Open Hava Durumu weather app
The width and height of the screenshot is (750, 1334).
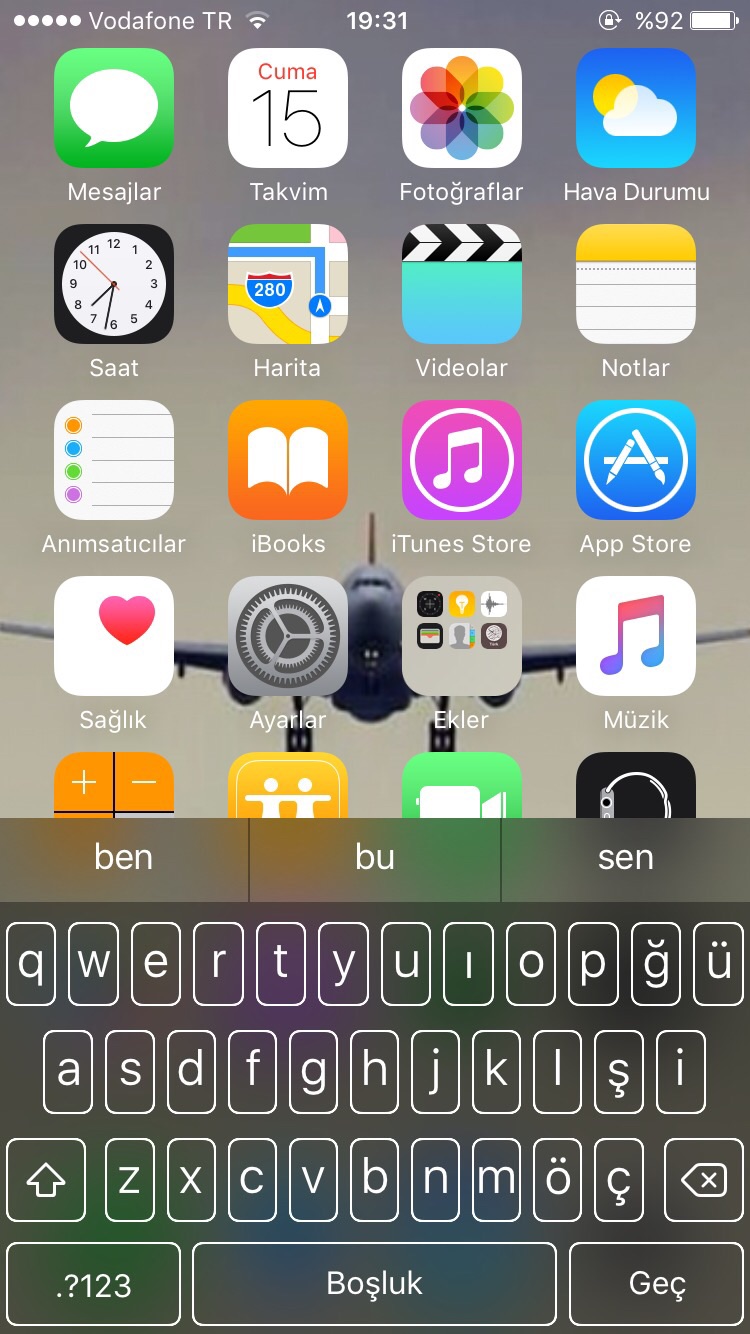point(636,108)
